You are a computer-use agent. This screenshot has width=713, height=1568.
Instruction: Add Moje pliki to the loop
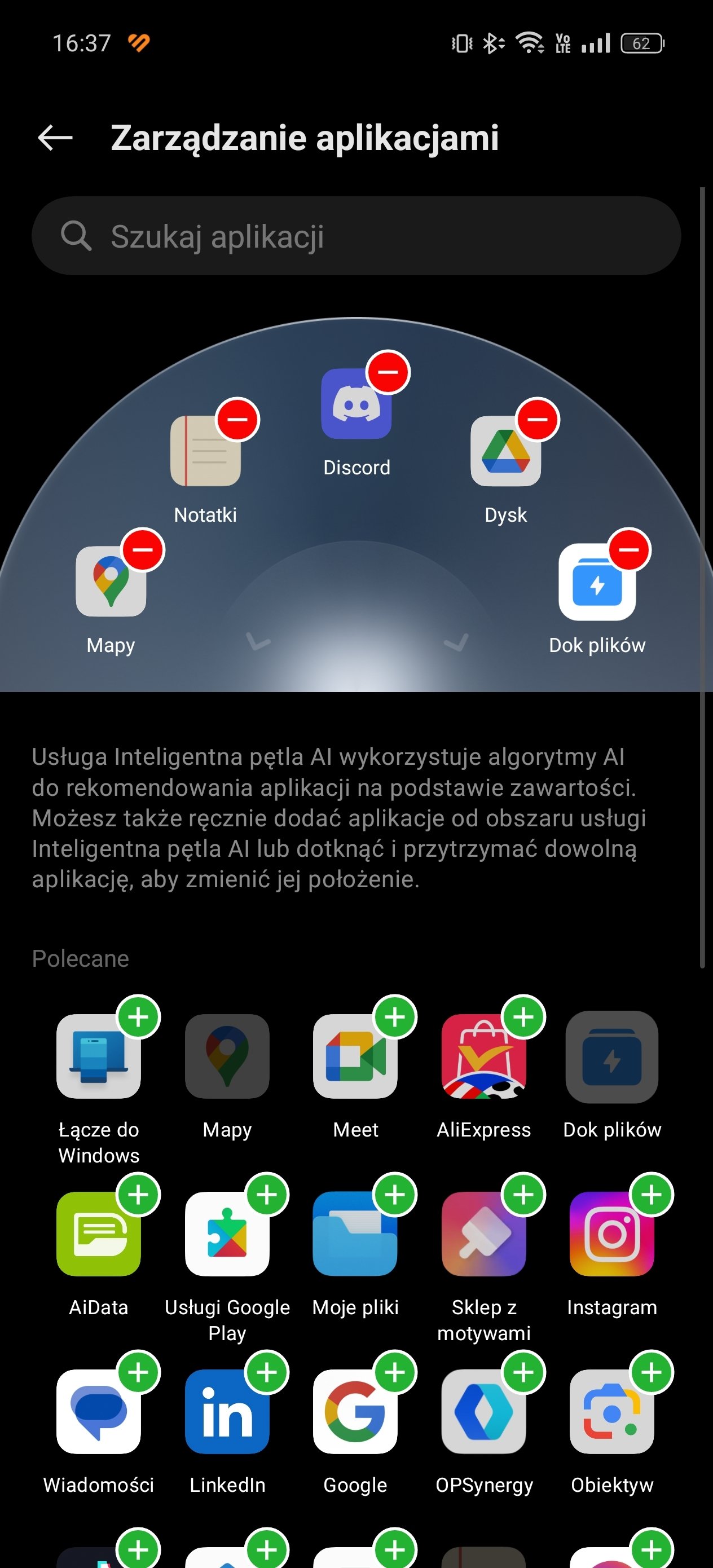[395, 1195]
